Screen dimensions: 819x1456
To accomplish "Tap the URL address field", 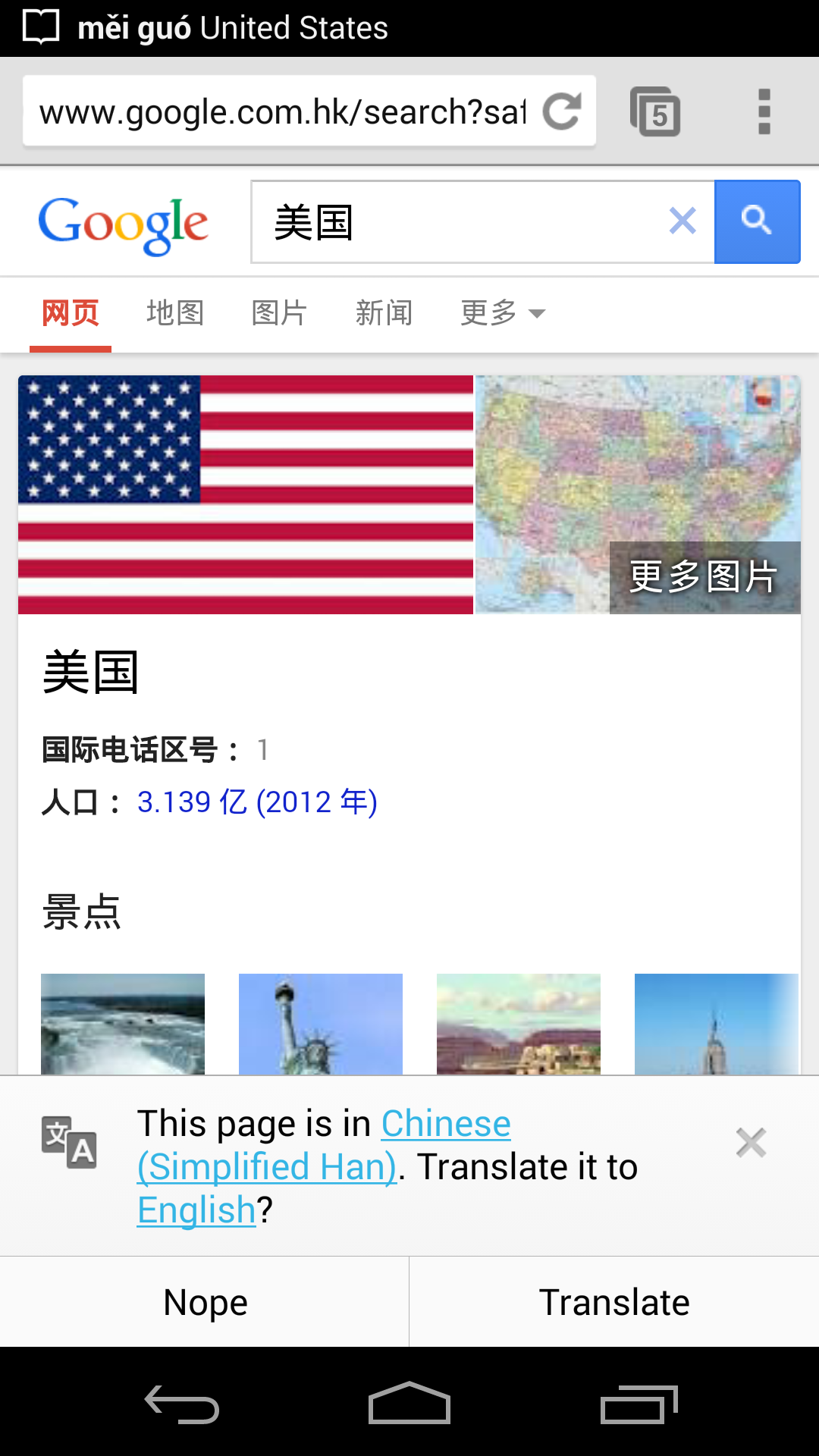I will pos(282,111).
